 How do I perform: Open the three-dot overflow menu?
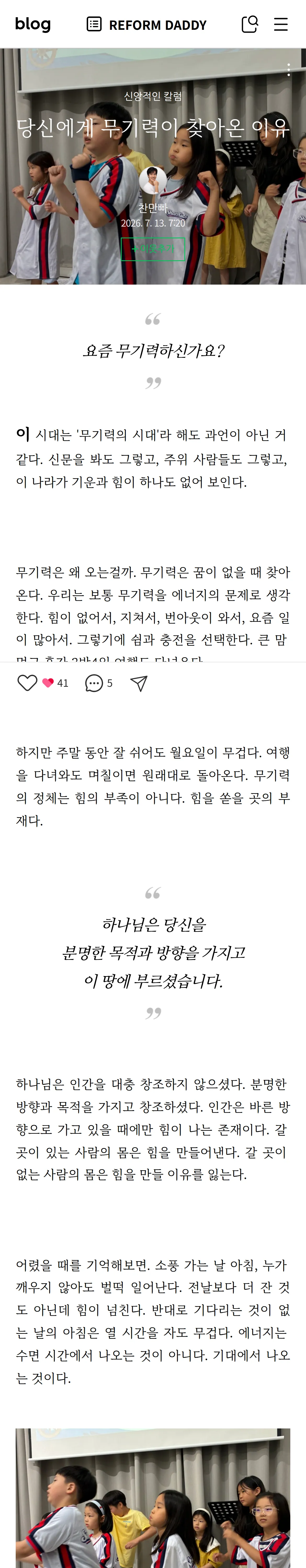(x=288, y=70)
